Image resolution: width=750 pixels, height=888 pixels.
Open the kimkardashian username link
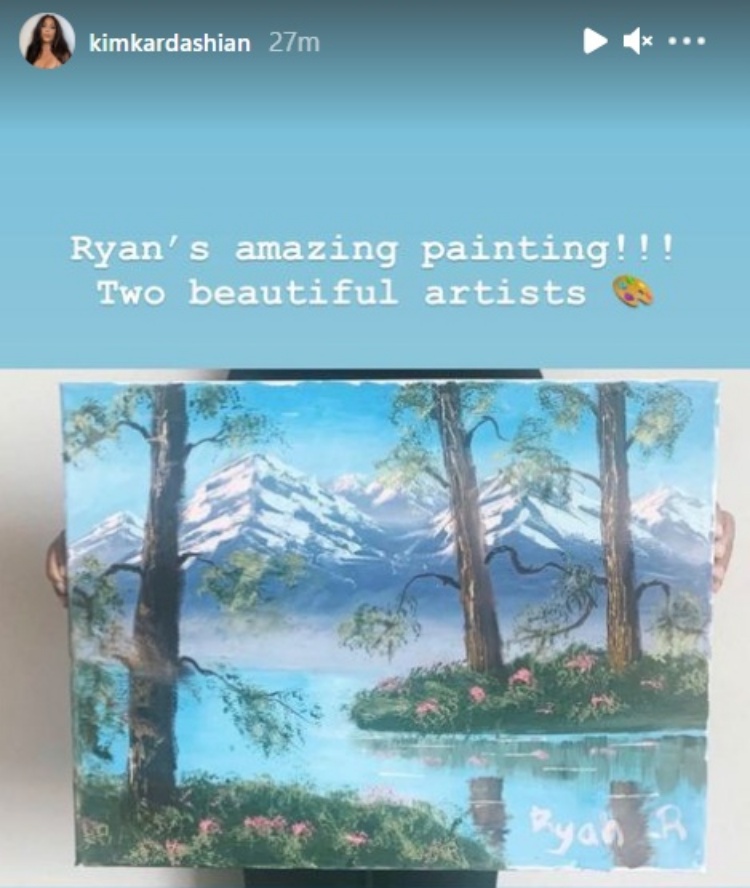coord(170,42)
